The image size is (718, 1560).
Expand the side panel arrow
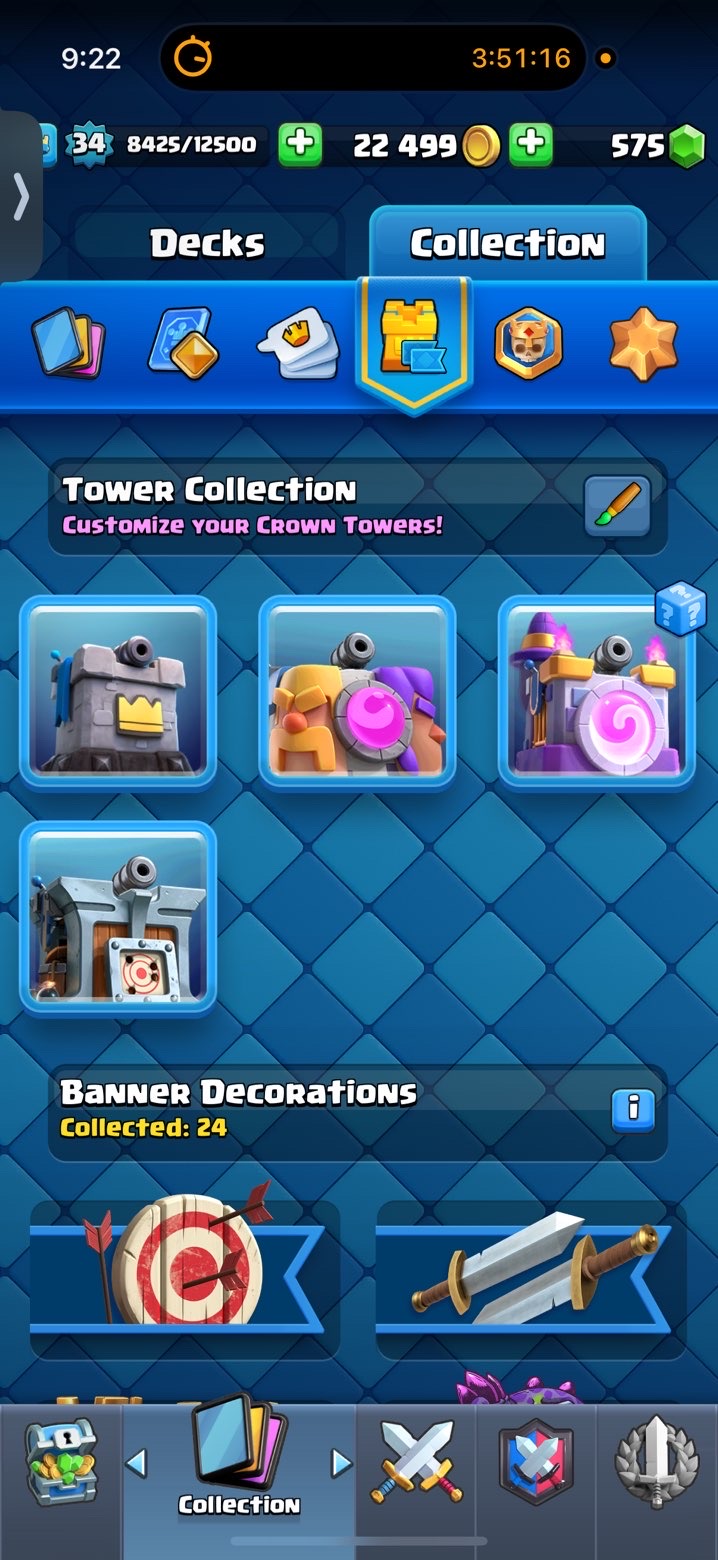20,197
